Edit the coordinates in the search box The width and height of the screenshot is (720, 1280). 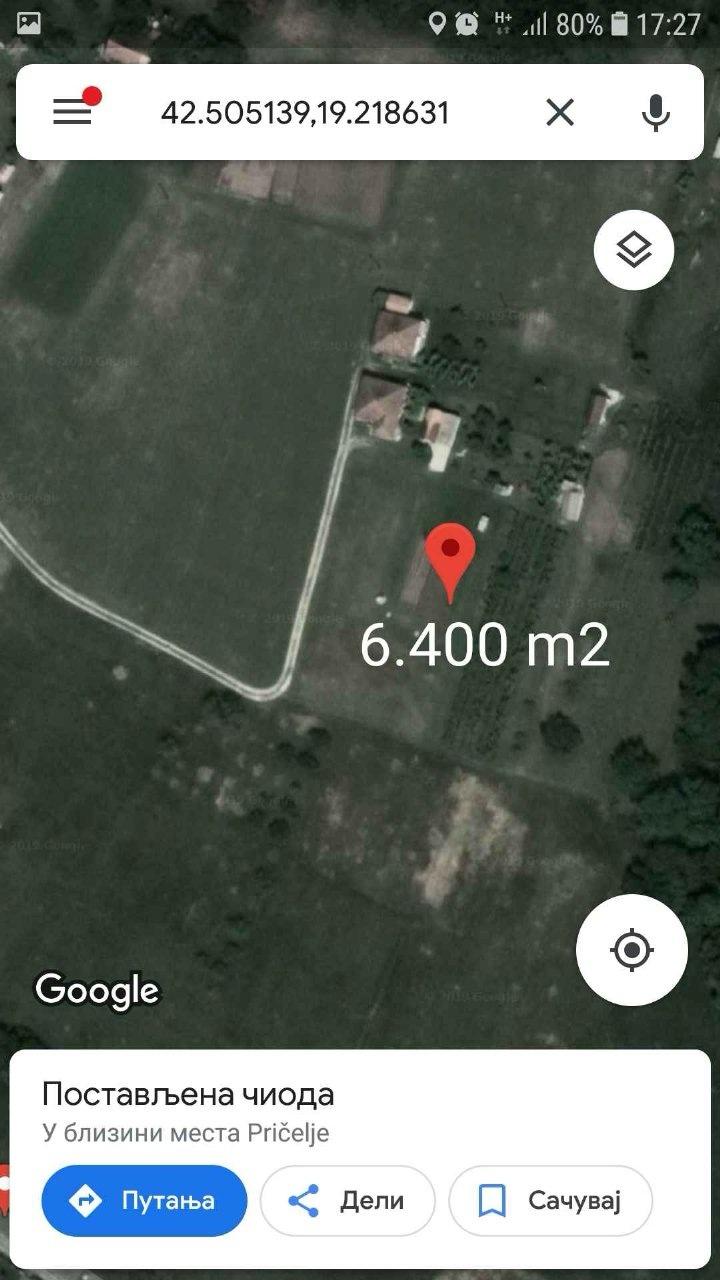(305, 112)
